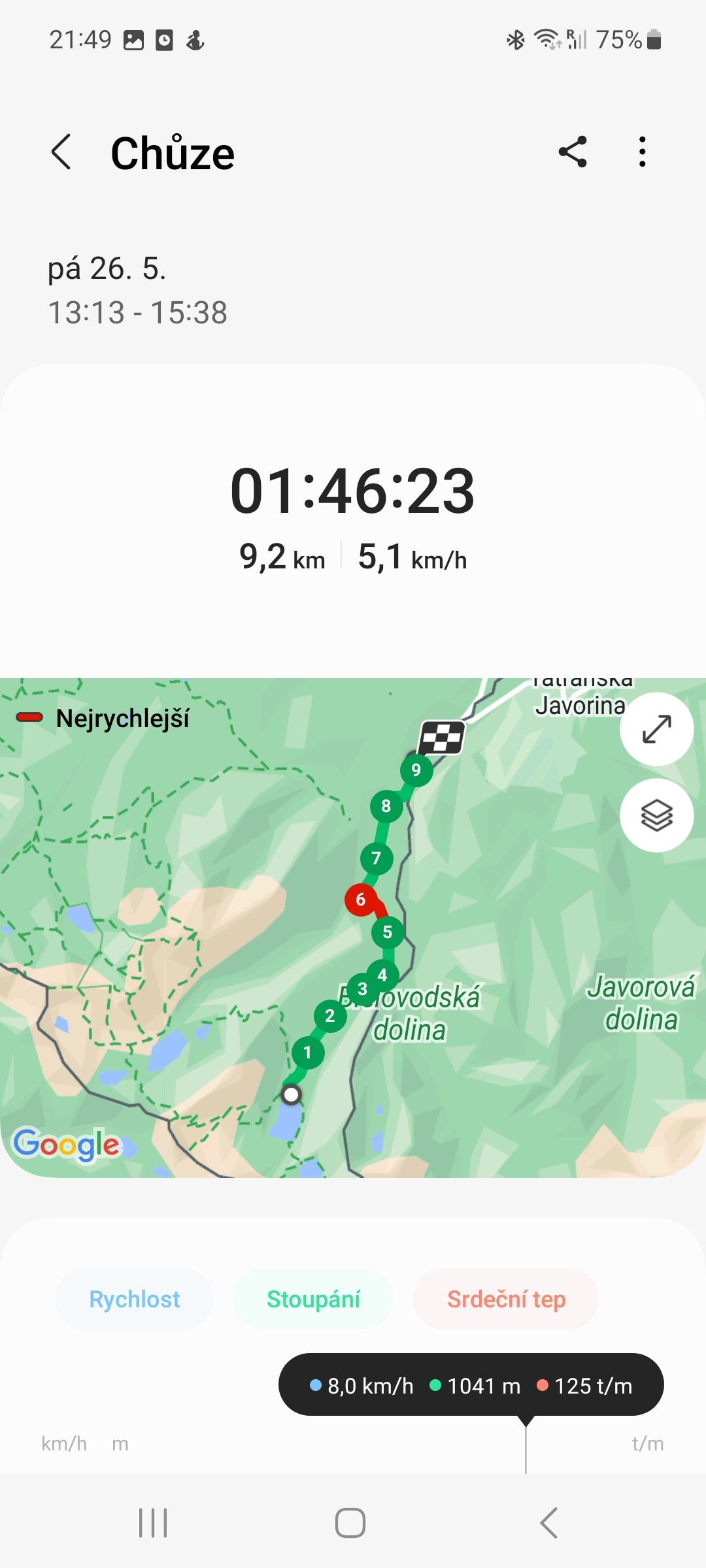Screen dimensions: 706x1568
Task: Expand the route map to full screen
Action: tap(656, 729)
